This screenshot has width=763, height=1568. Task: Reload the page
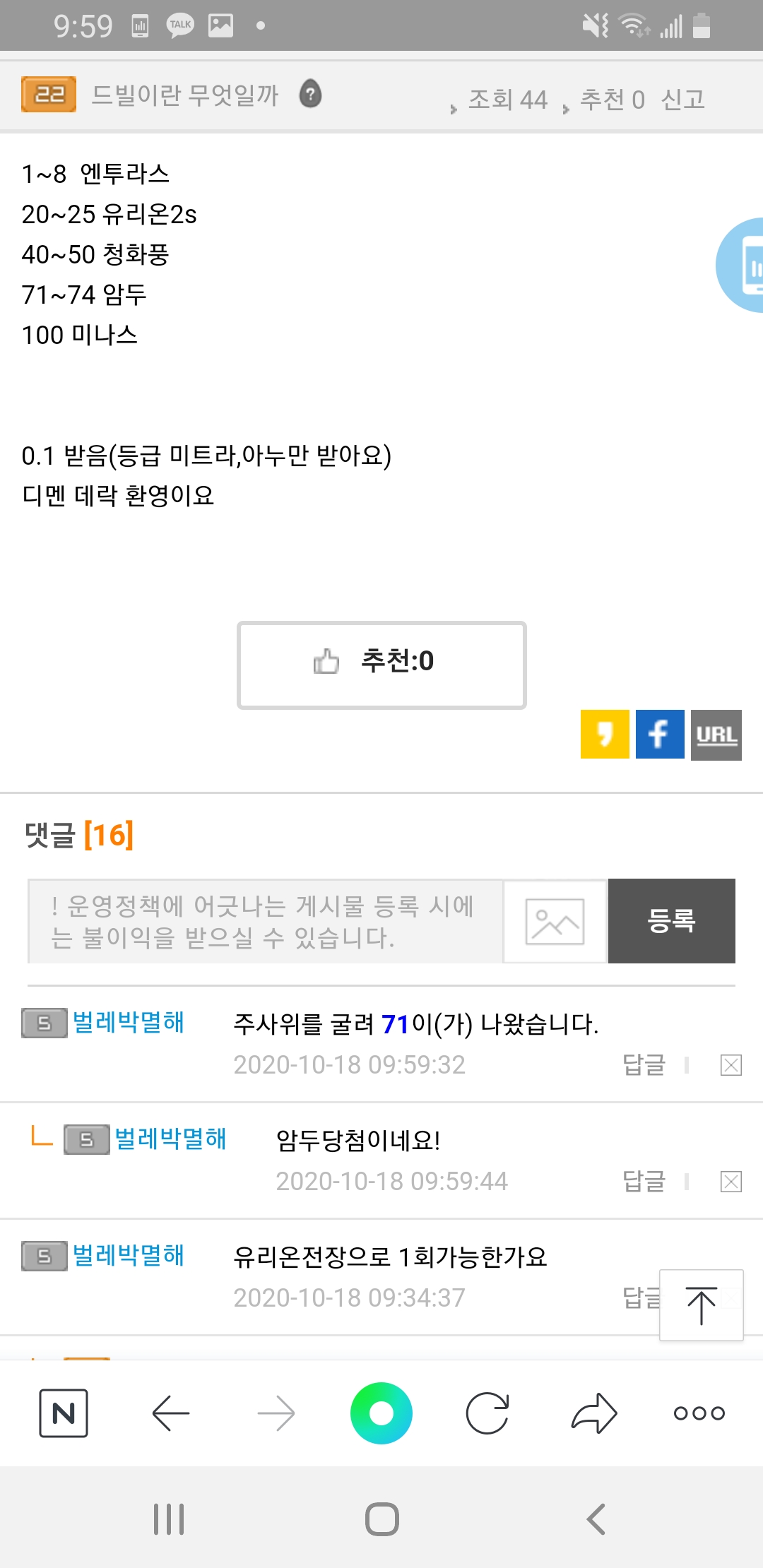pos(487,1413)
